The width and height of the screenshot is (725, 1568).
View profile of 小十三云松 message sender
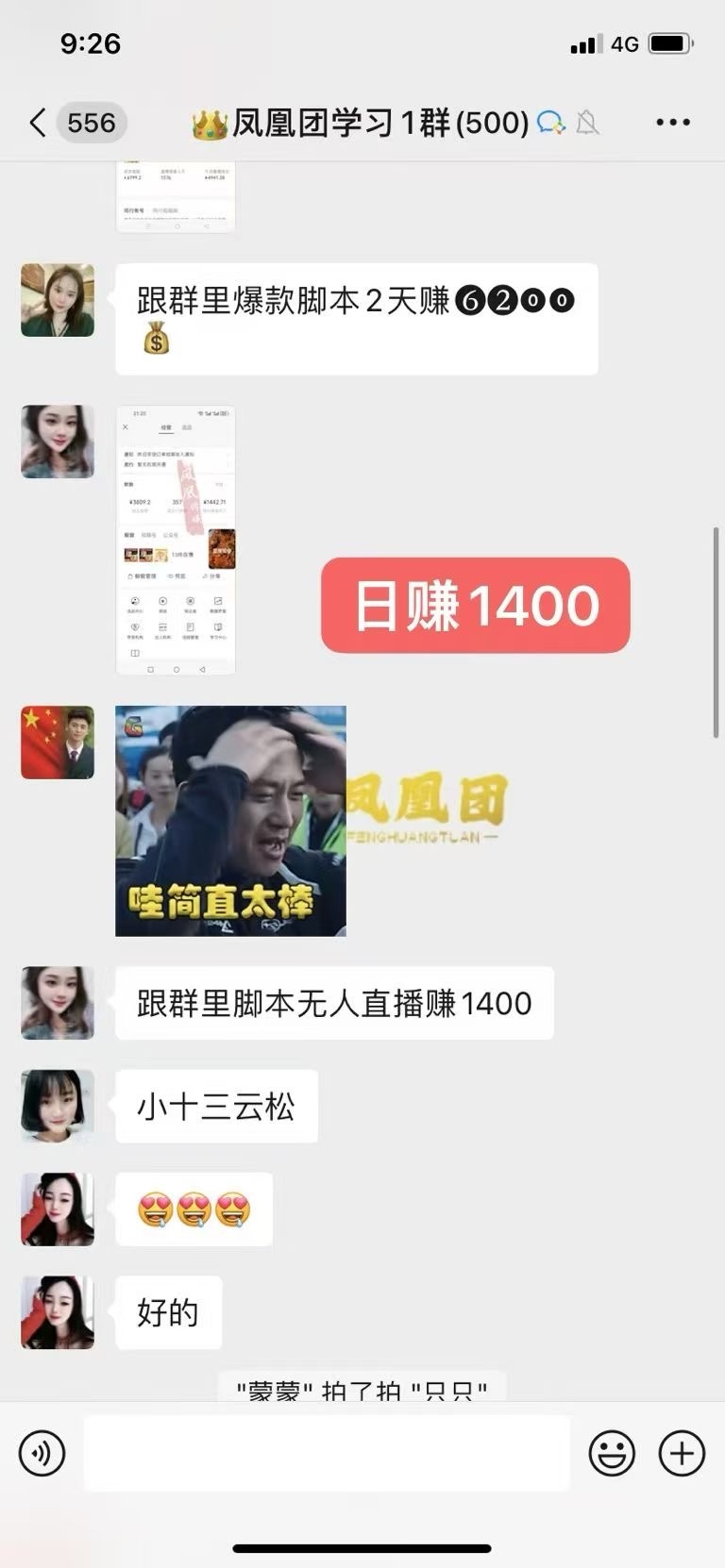click(58, 1106)
